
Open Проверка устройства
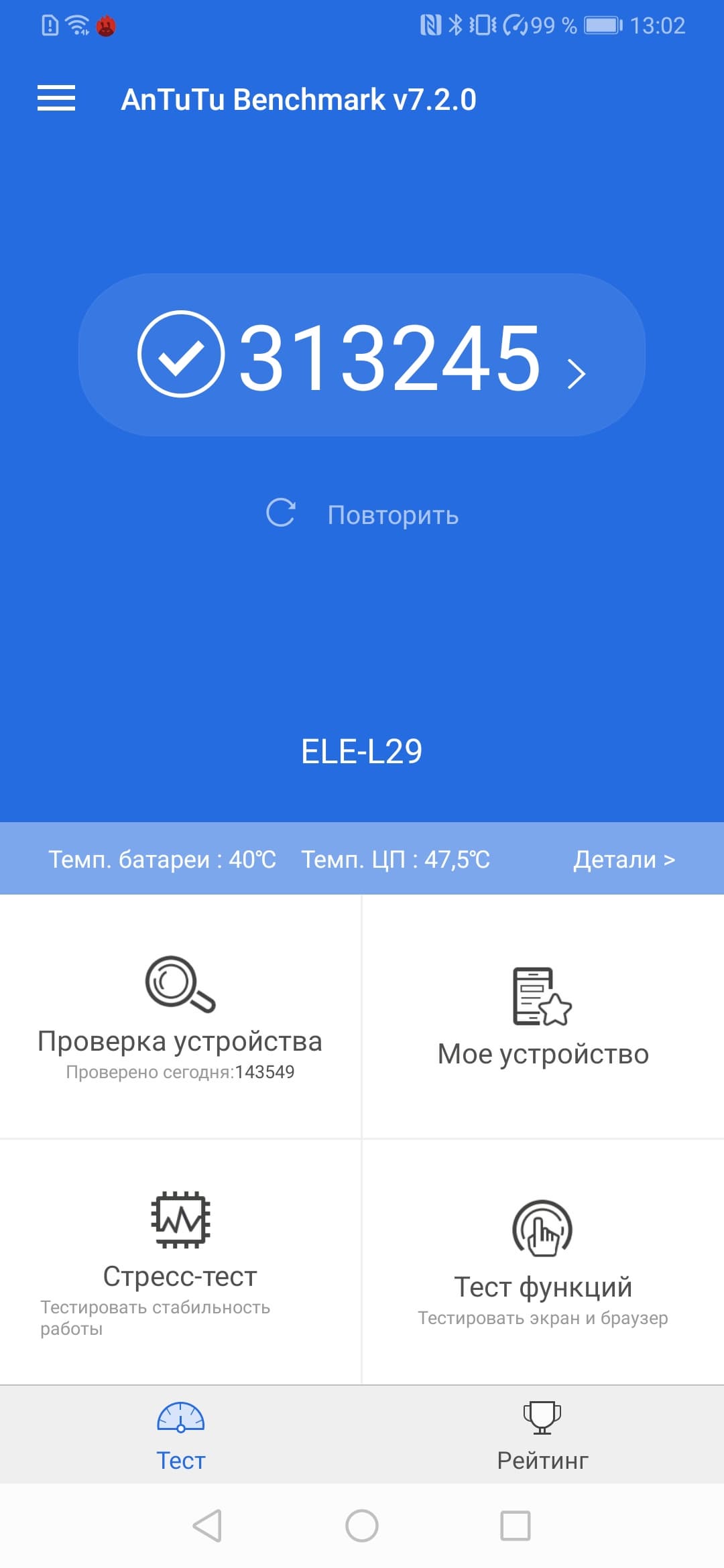[180, 1016]
